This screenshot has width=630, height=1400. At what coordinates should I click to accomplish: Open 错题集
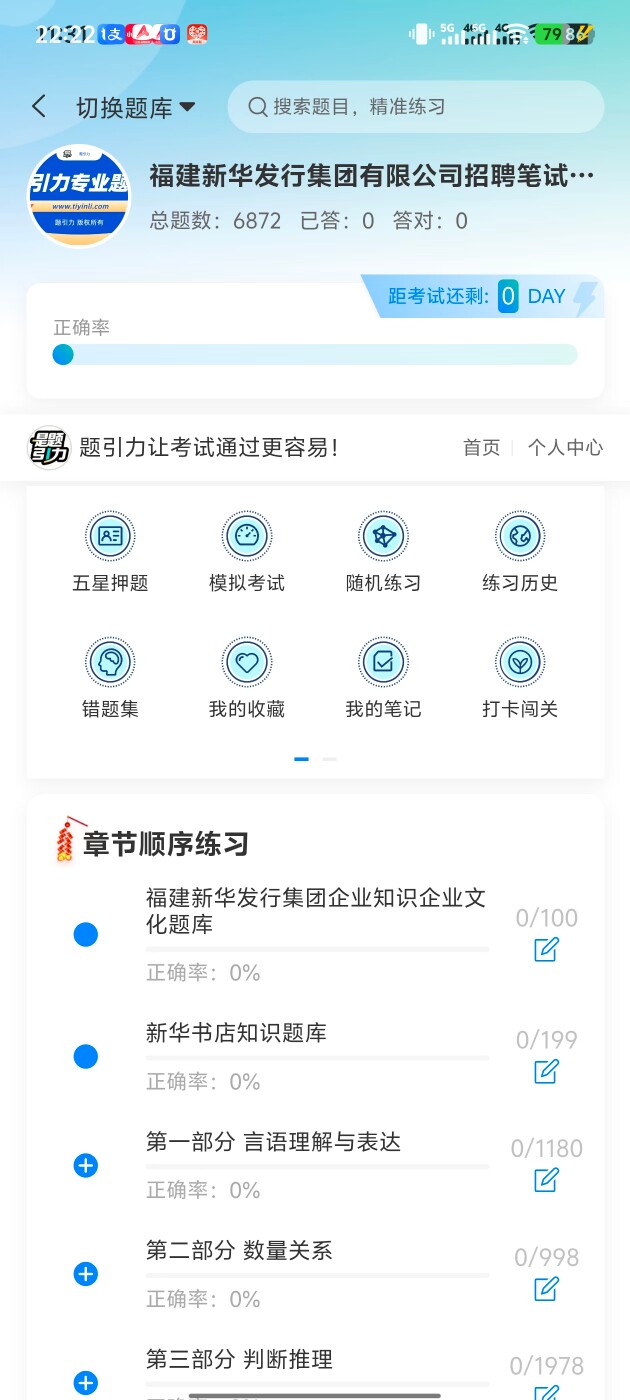(110, 677)
